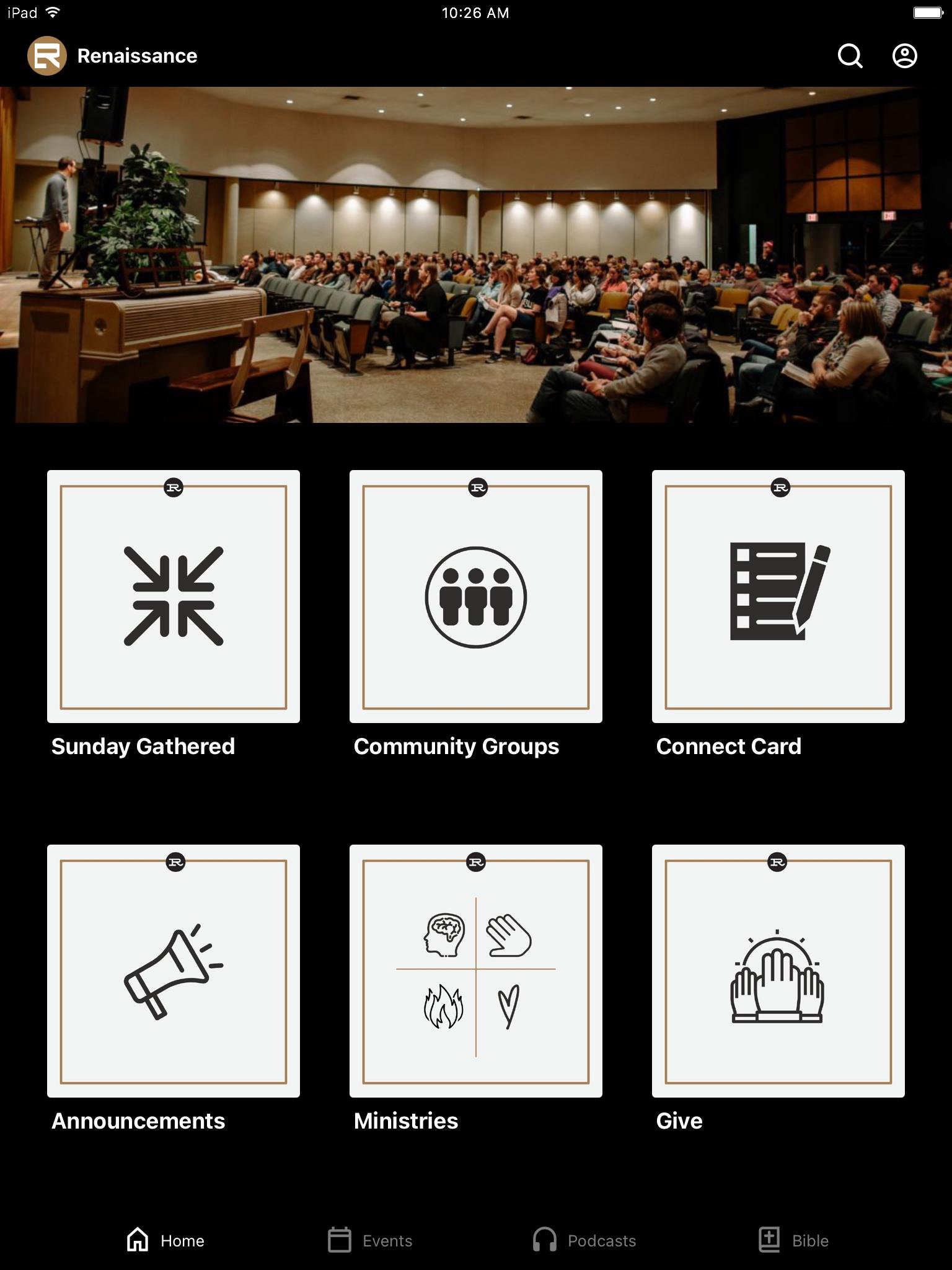Switch to the Events tab
Image resolution: width=952 pixels, height=1270 pixels.
click(371, 1240)
